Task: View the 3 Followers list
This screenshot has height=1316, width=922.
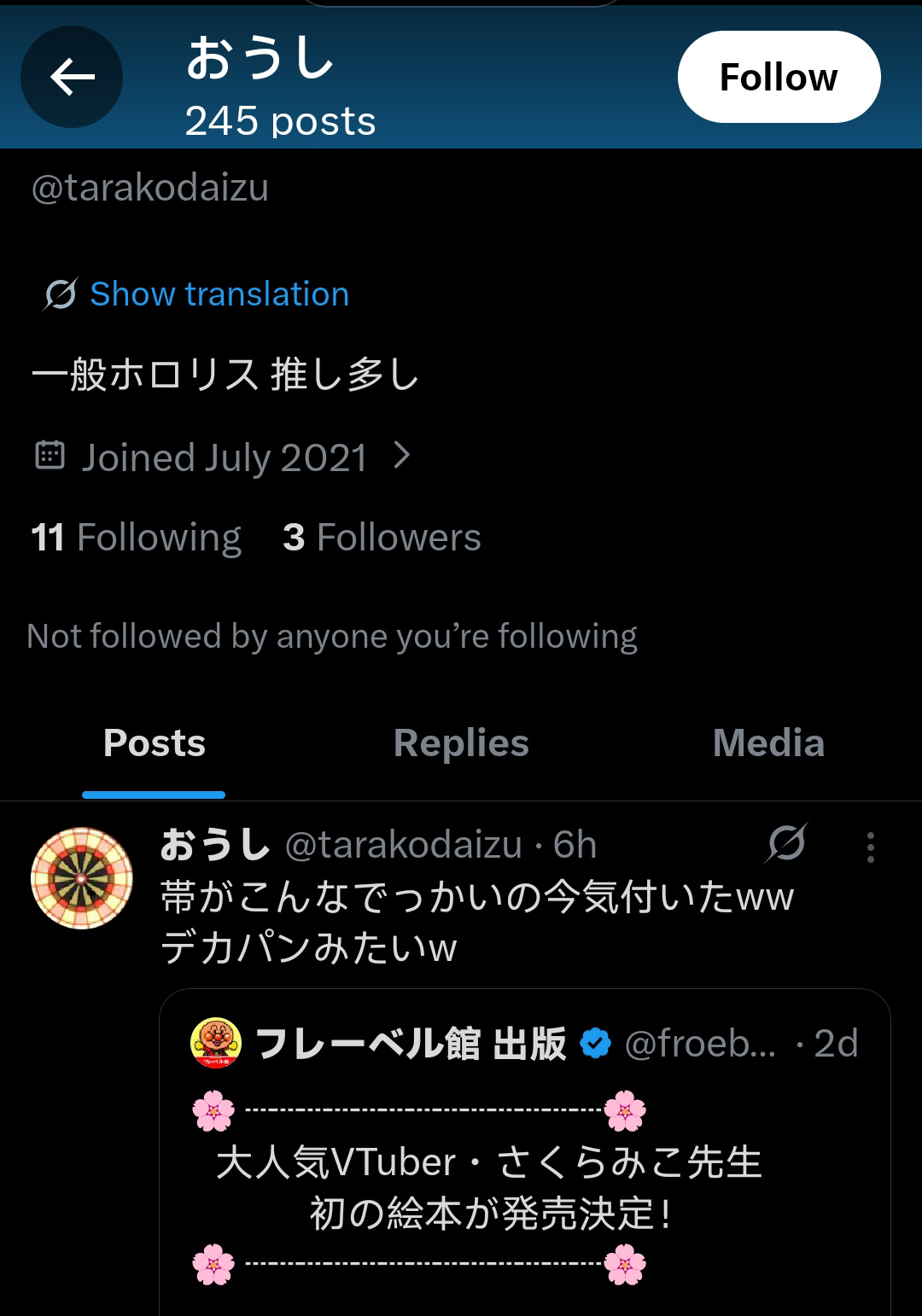Action: click(382, 538)
